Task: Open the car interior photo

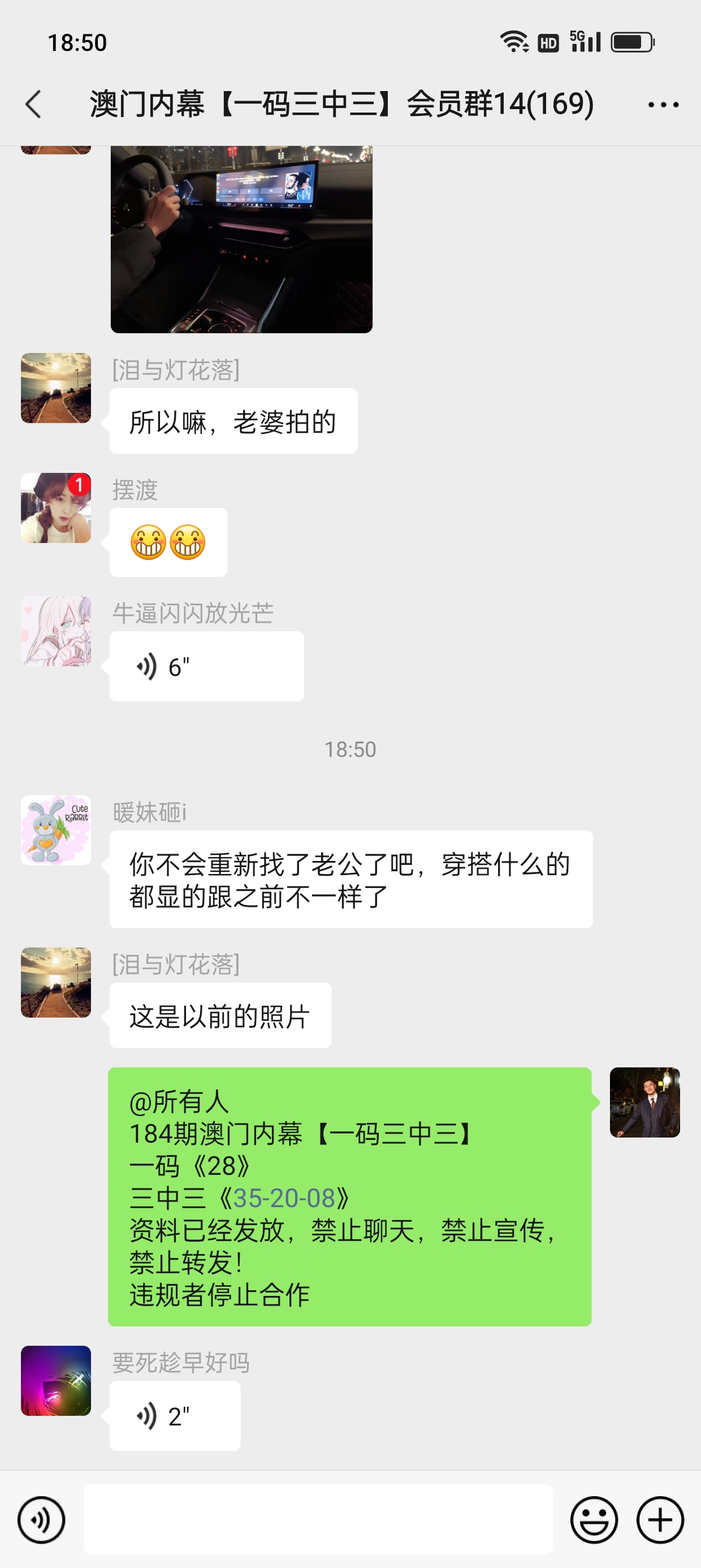Action: (x=241, y=239)
